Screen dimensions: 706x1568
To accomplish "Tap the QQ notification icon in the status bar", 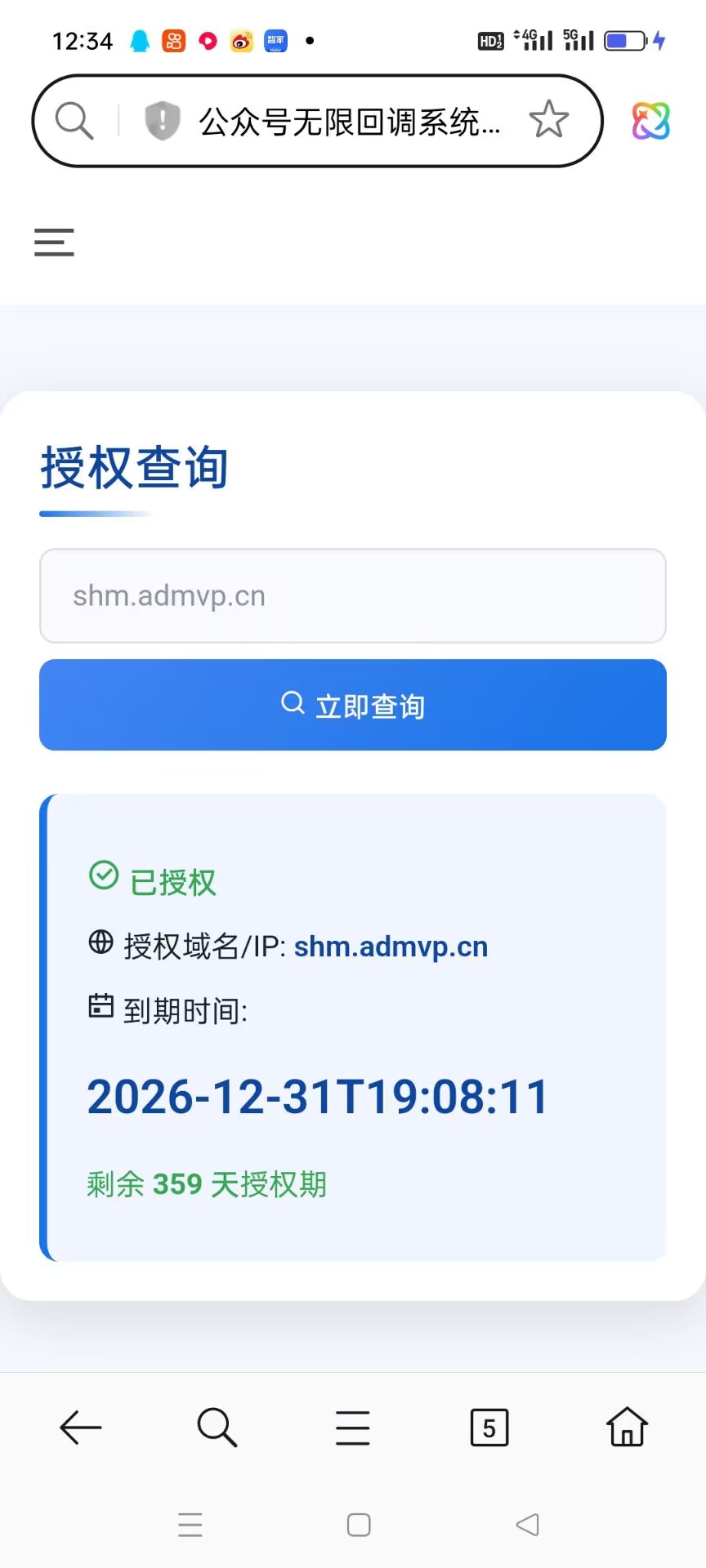I will (x=139, y=40).
